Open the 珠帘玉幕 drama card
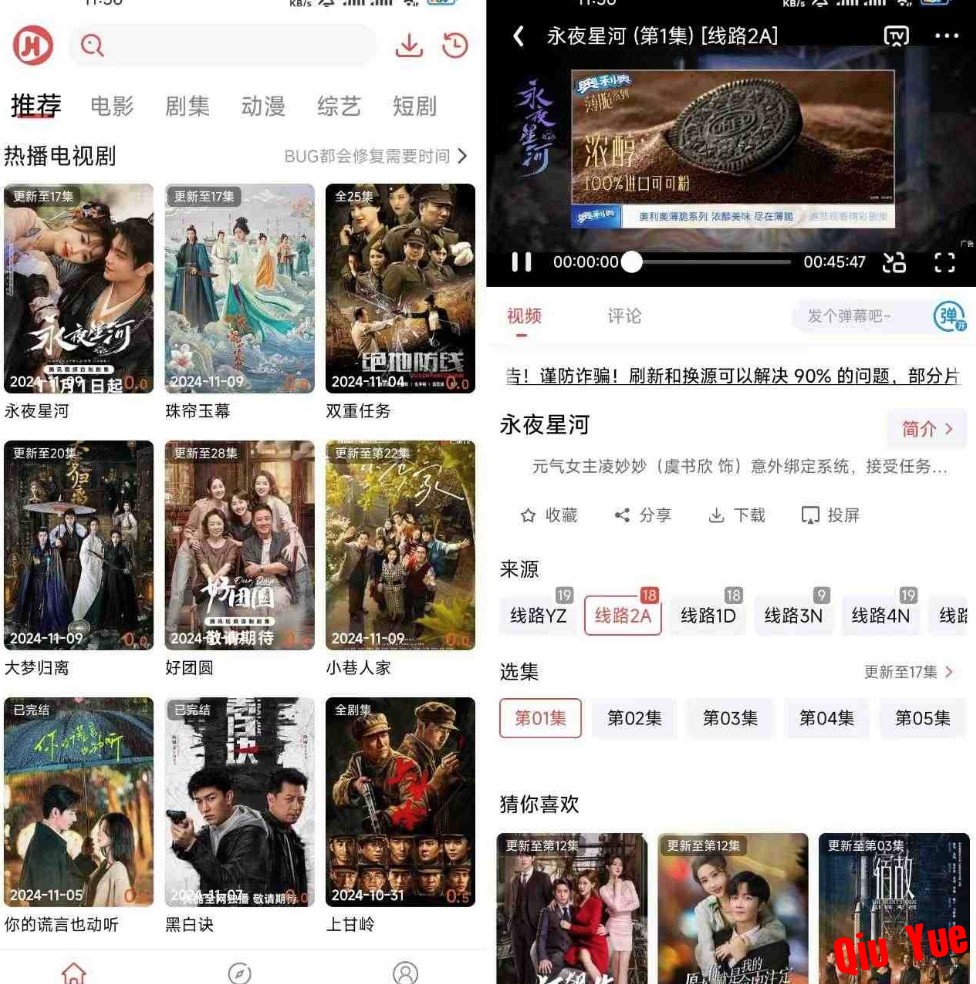Screen dimensions: 976x984 [240, 289]
